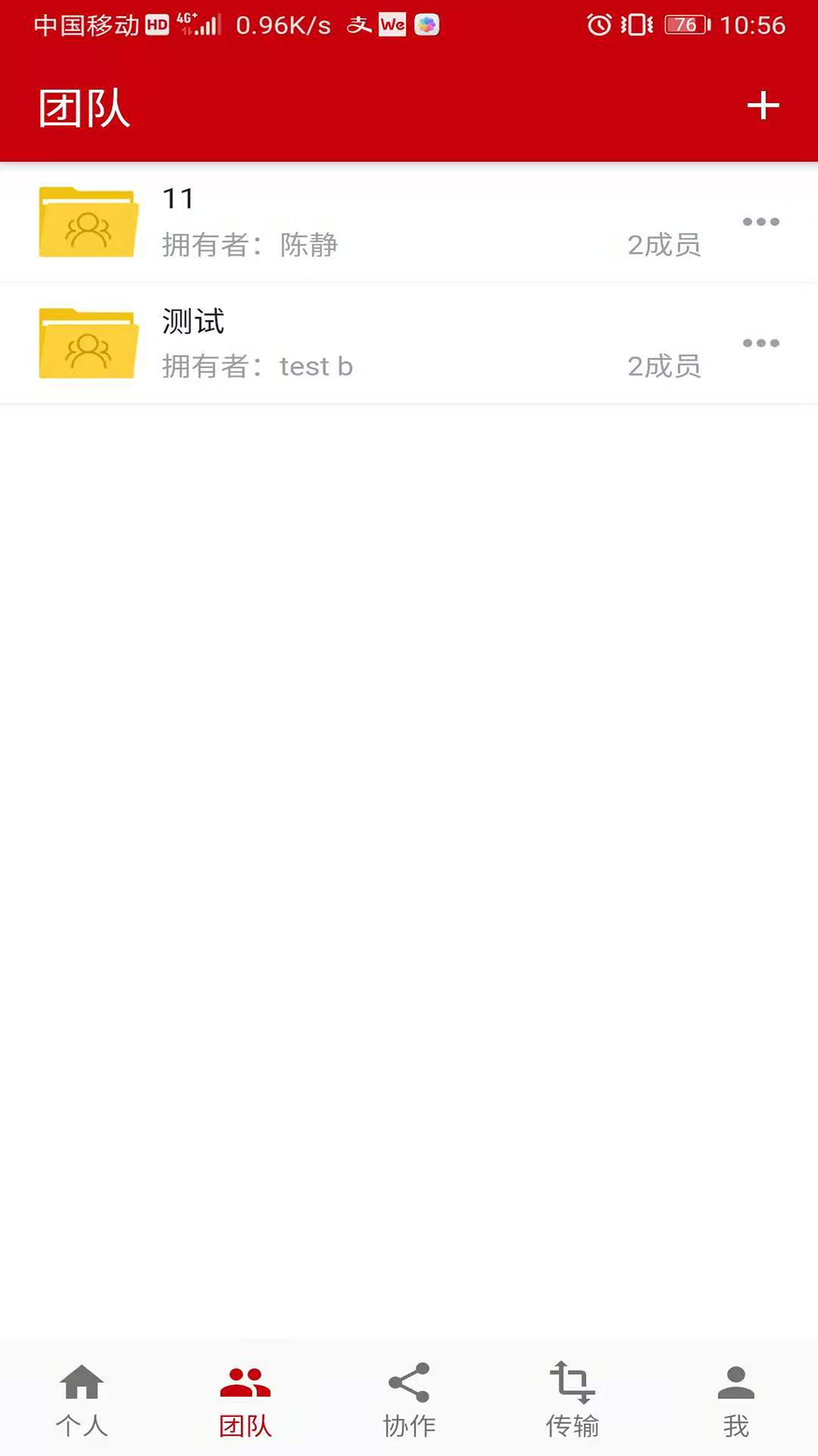818x1456 pixels.
Task: Open the team folder icon for 测试
Action: click(87, 343)
